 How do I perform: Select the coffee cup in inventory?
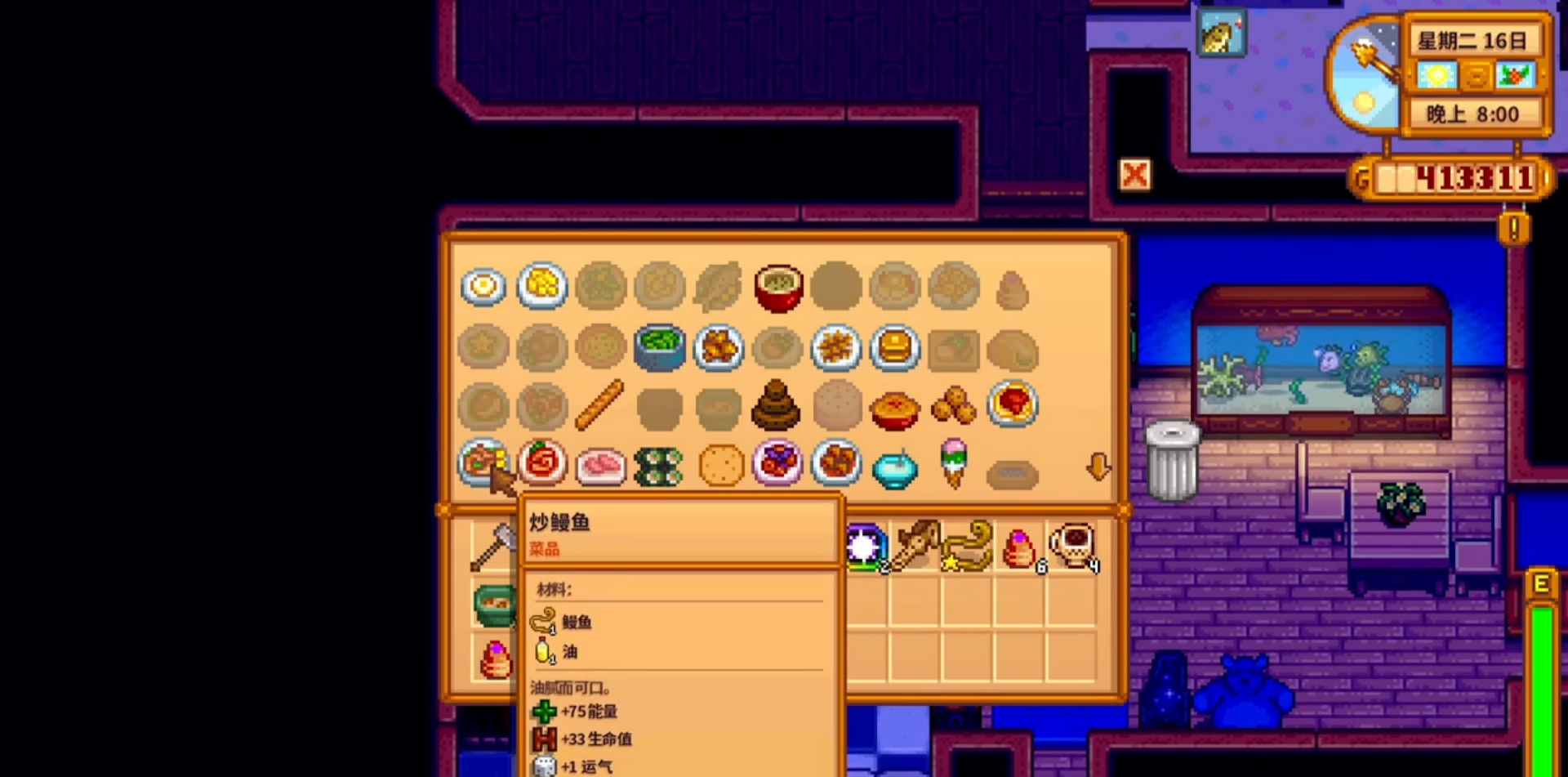click(x=1074, y=545)
